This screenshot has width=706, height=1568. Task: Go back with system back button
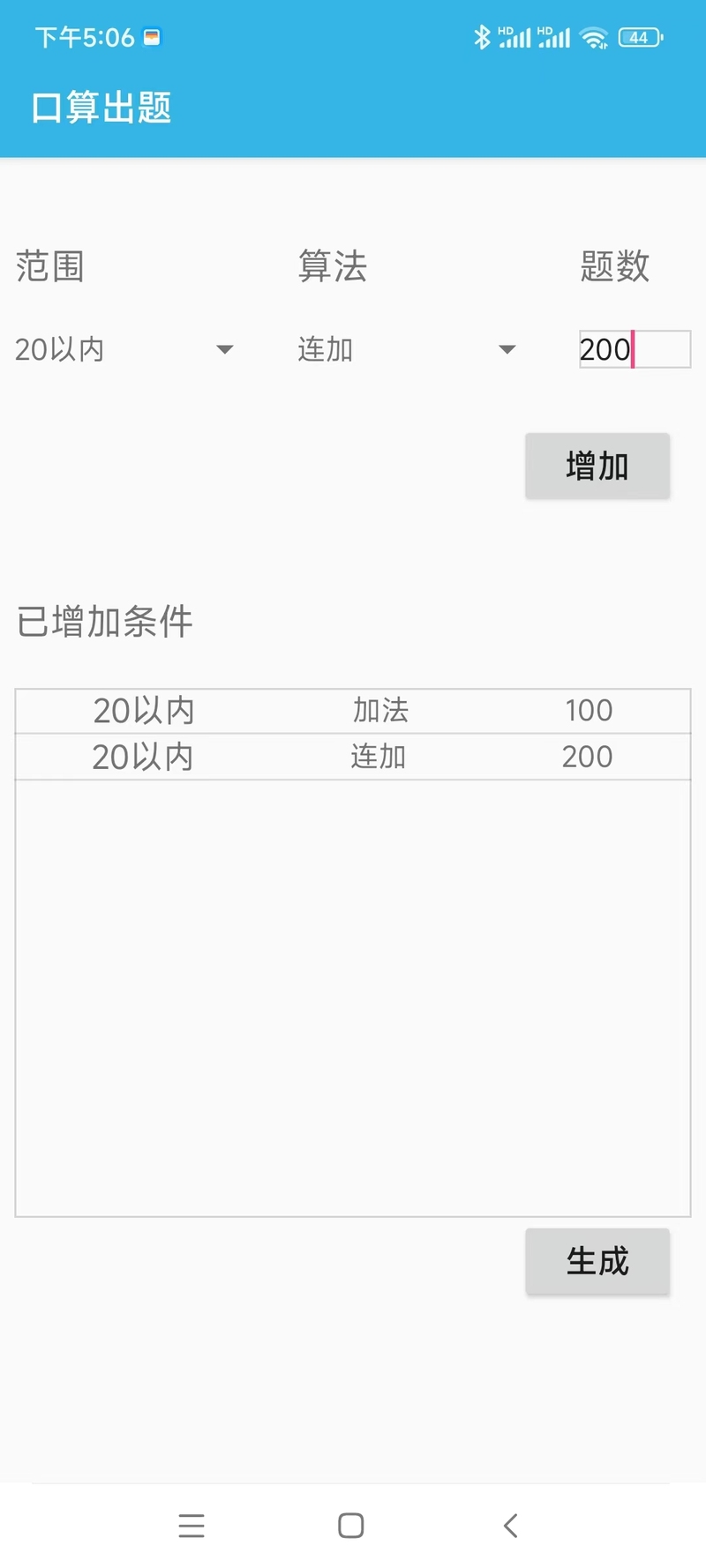(510, 1526)
